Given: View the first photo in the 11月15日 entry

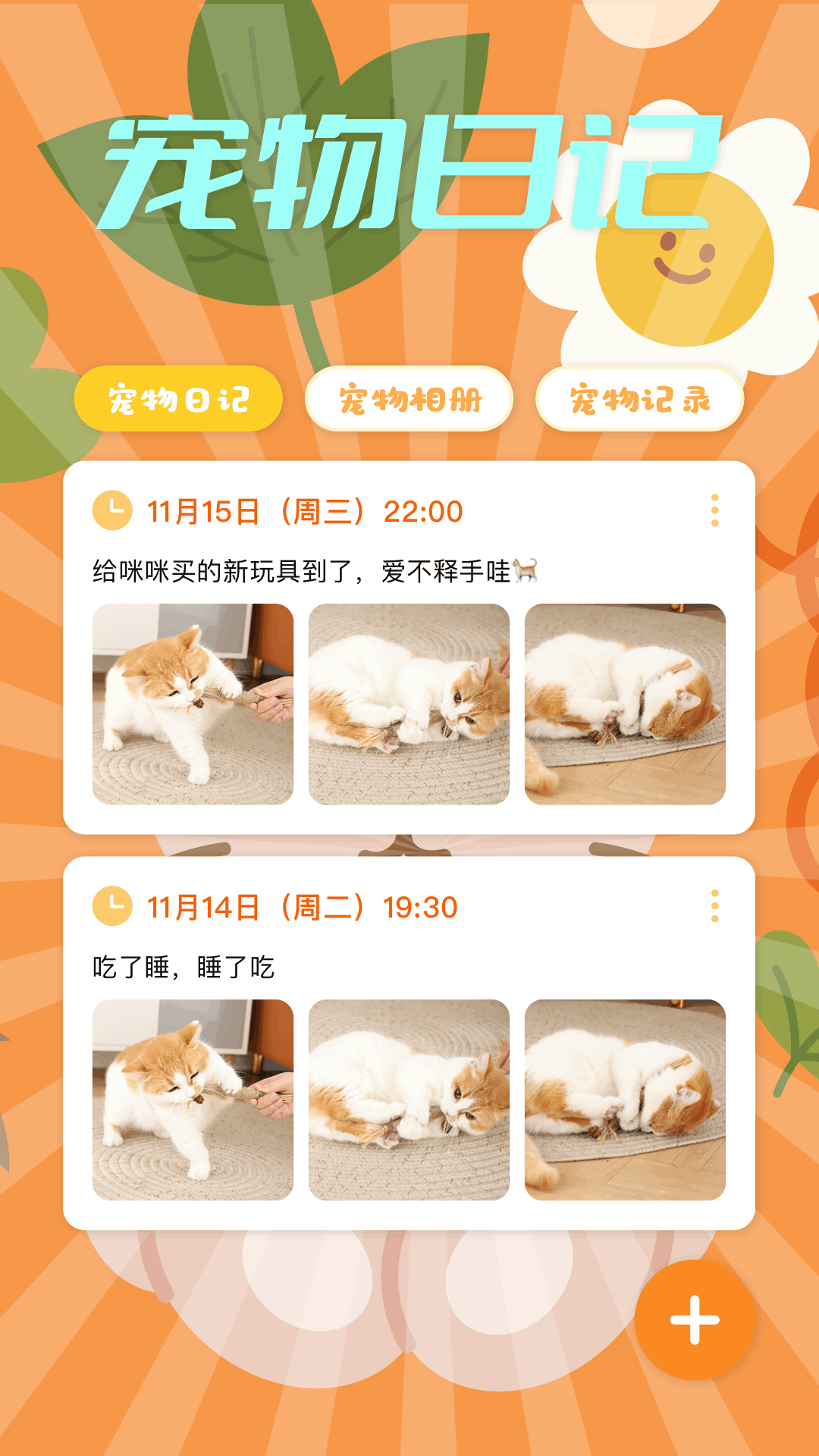Looking at the screenshot, I should [193, 704].
